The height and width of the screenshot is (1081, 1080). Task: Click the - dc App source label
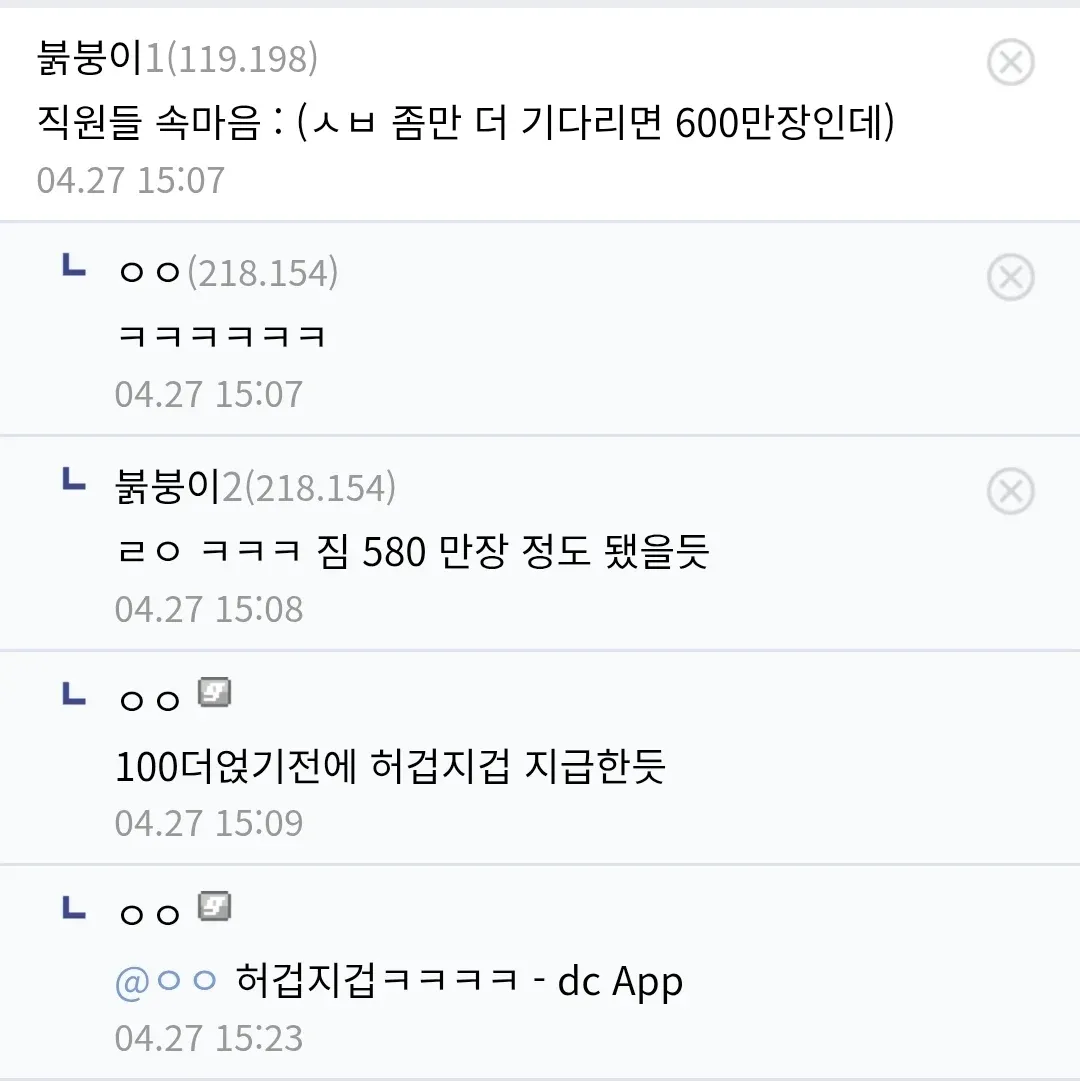pyautogui.click(x=609, y=981)
